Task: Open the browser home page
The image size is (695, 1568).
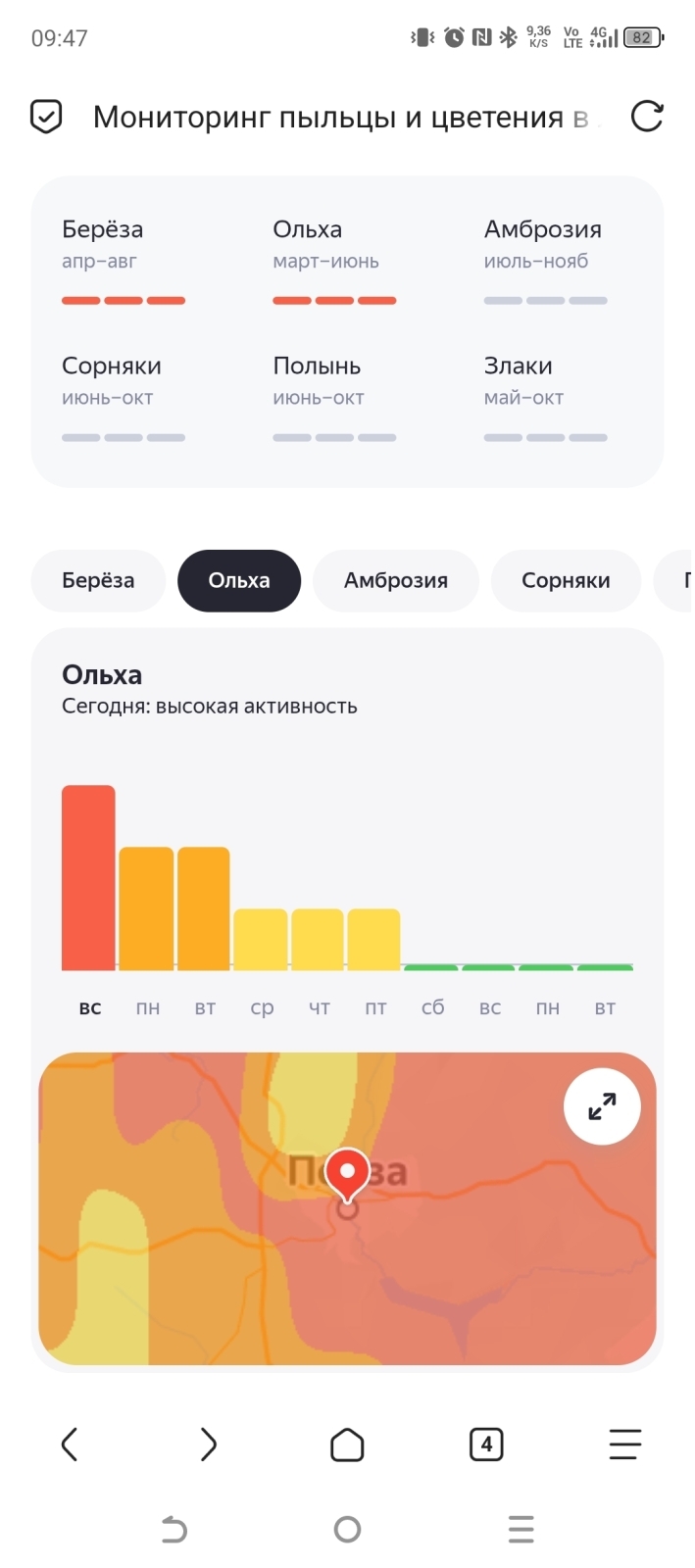Action: [347, 1444]
